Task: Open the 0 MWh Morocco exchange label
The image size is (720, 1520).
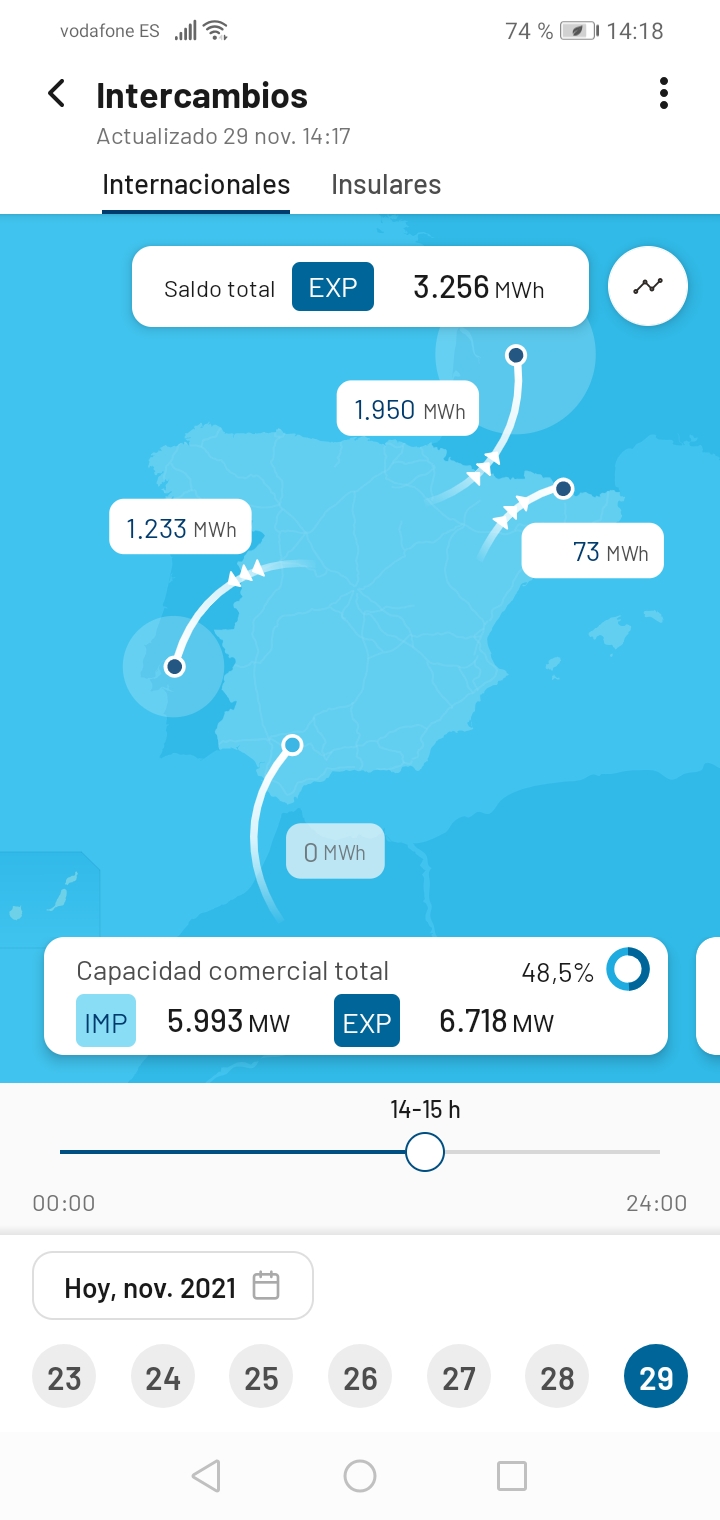Action: click(335, 852)
